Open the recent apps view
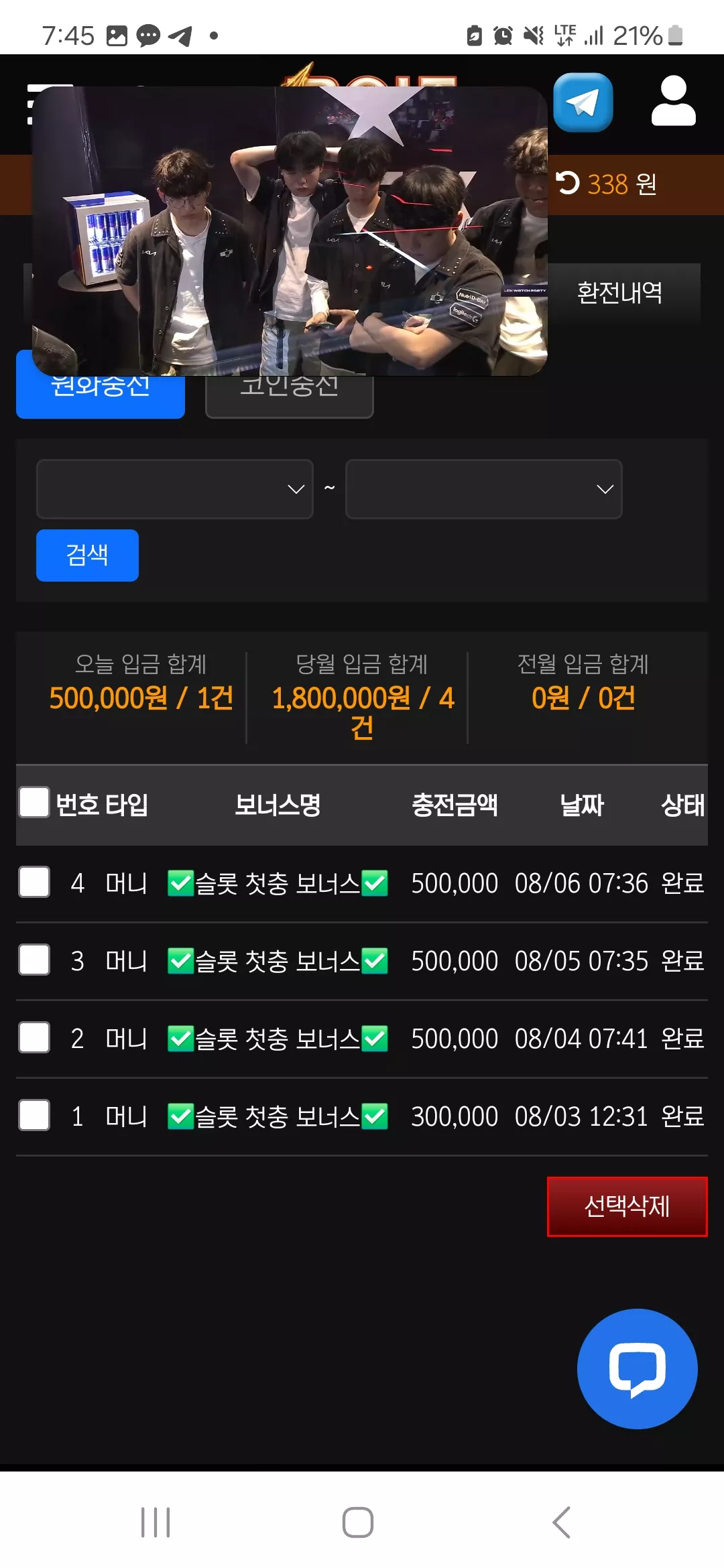Viewport: 724px width, 1568px height. tap(156, 1522)
